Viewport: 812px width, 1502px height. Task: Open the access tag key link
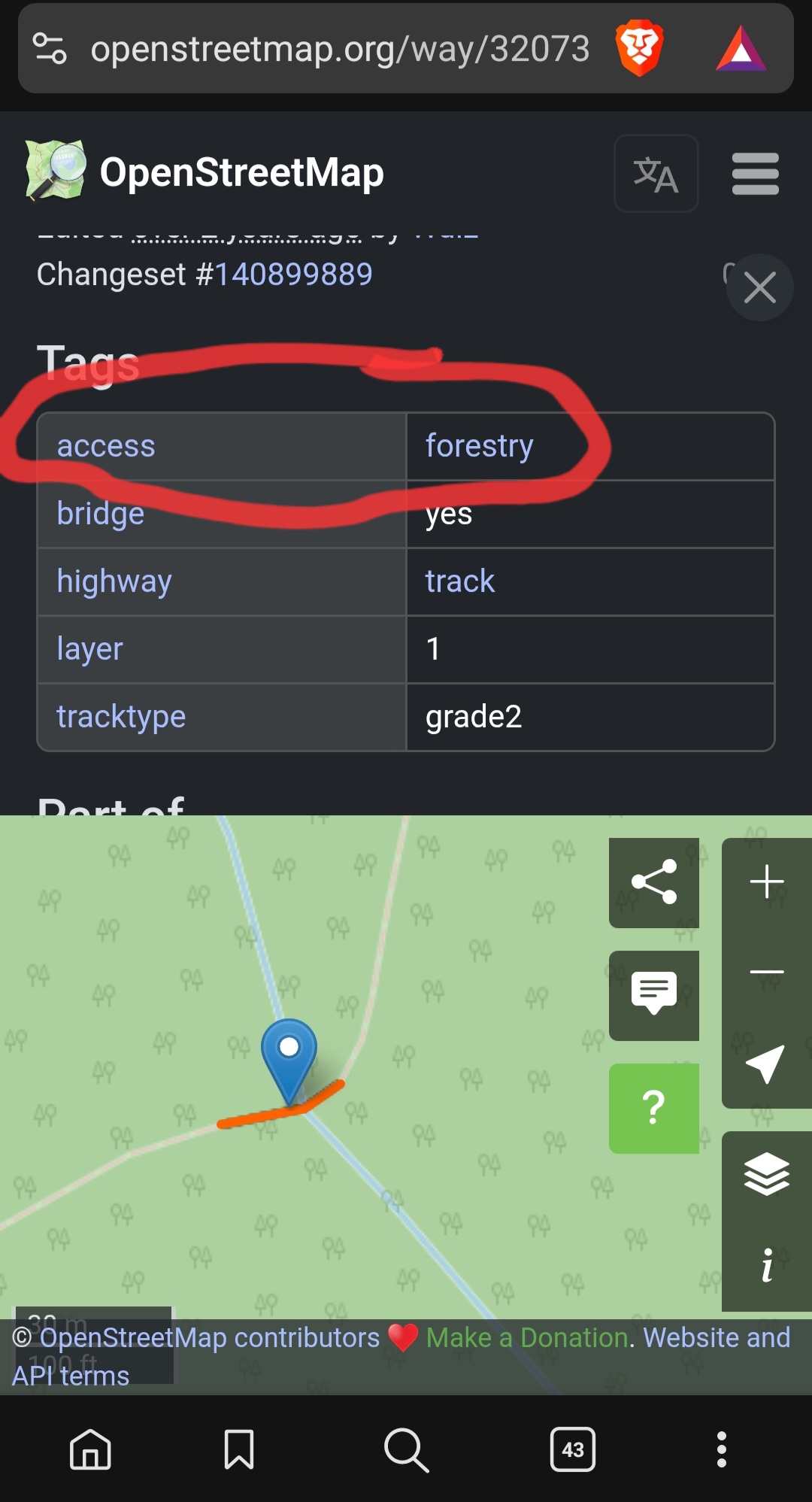(x=106, y=446)
